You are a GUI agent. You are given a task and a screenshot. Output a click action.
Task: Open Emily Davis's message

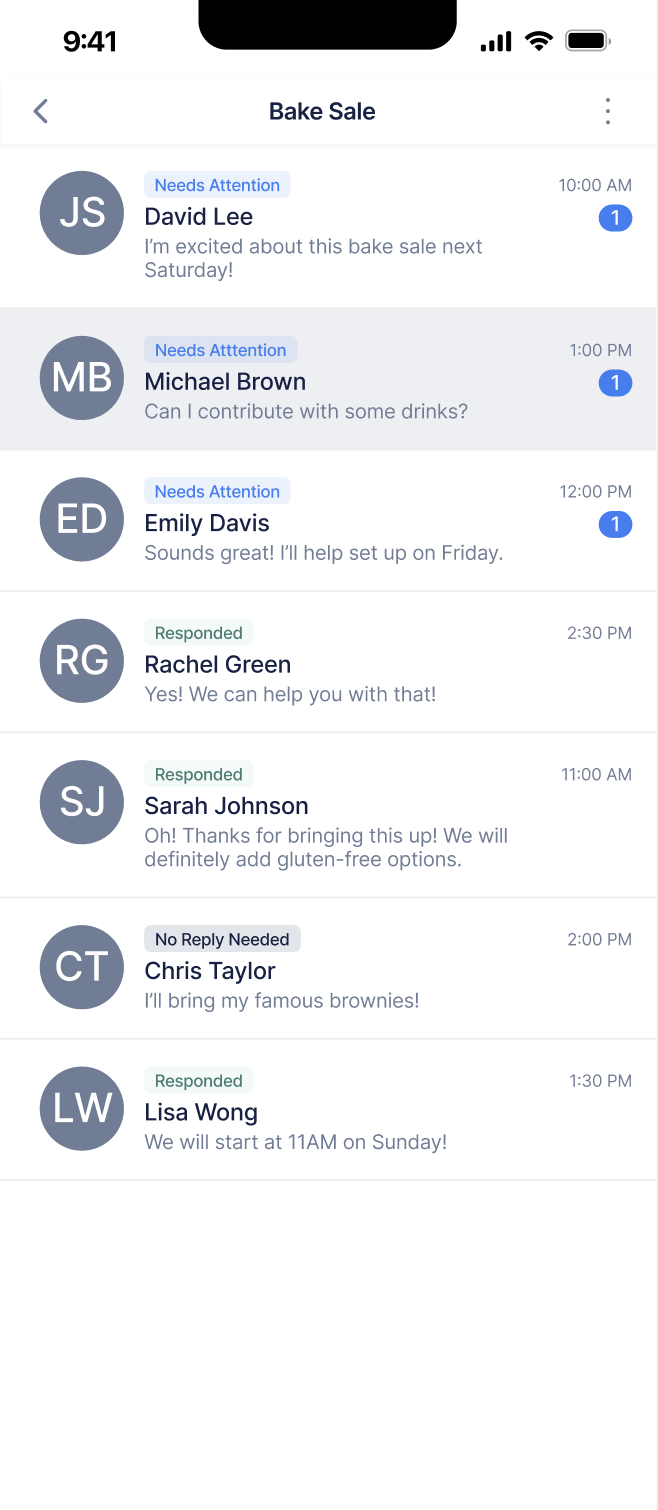click(329, 521)
